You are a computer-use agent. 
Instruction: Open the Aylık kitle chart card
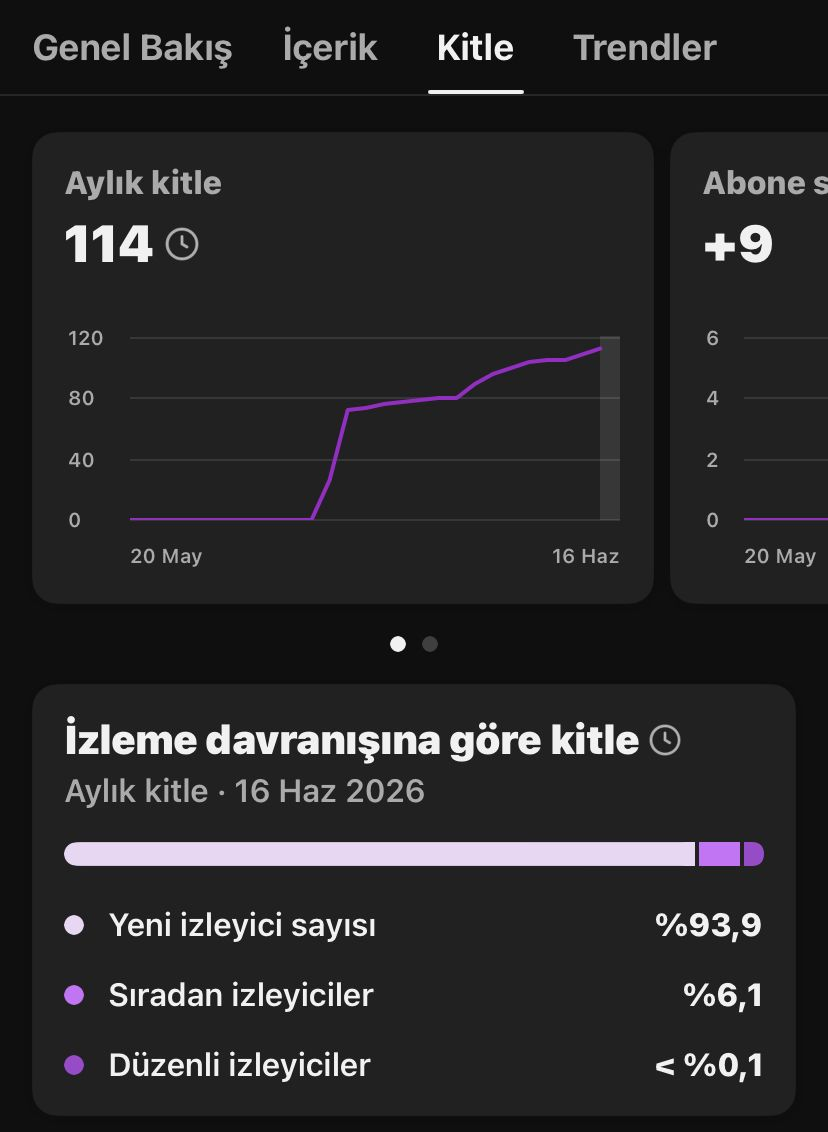pyautogui.click(x=343, y=367)
